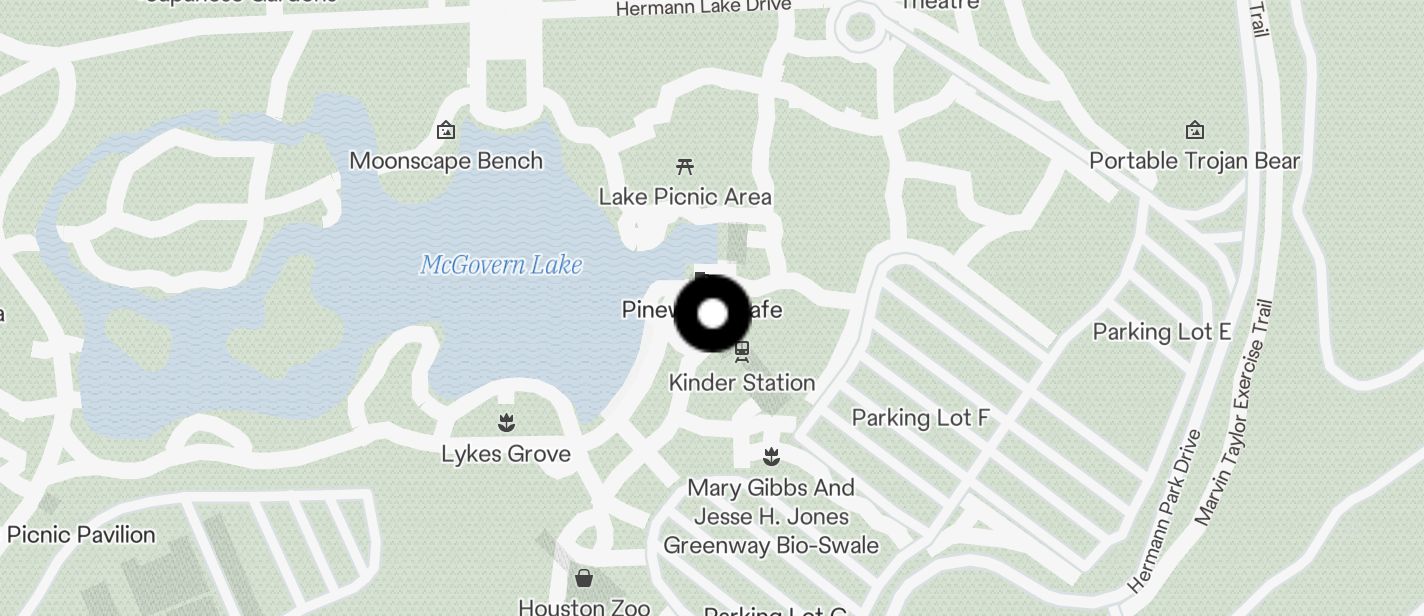Open the Moonscape Bench point of interest
The height and width of the screenshot is (616, 1424).
click(446, 131)
